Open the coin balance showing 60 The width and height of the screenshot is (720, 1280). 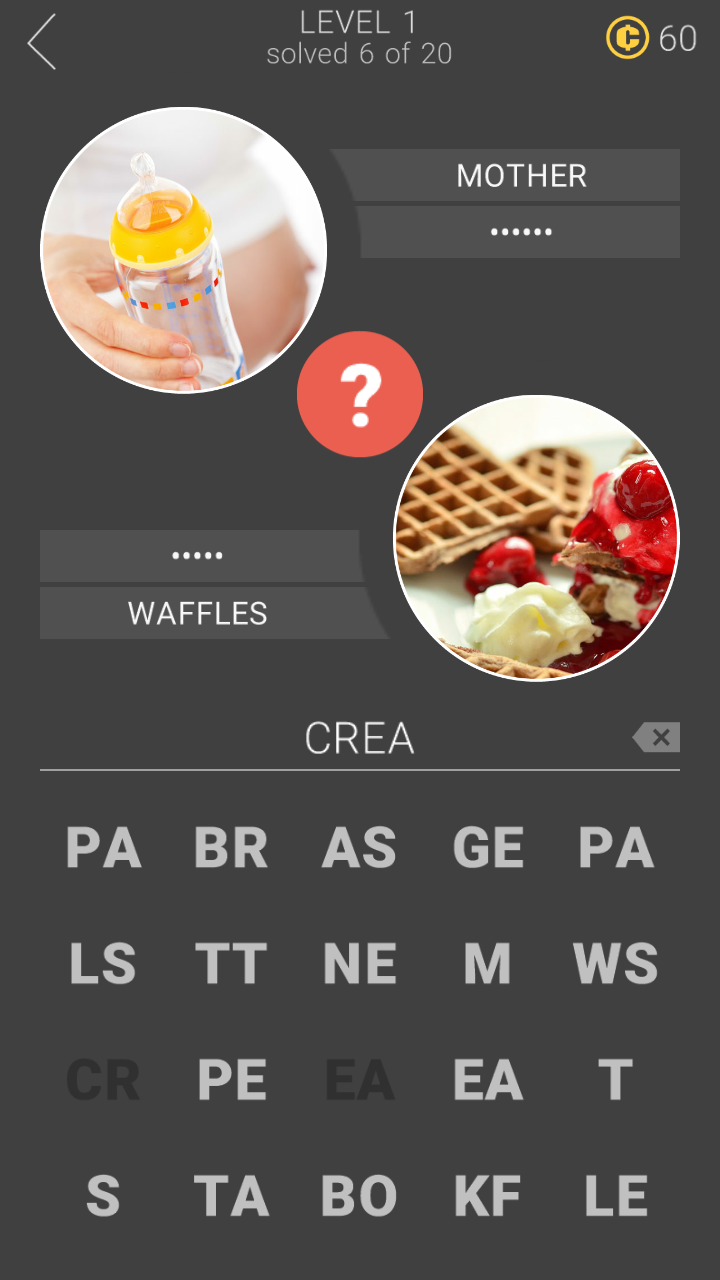tap(652, 39)
